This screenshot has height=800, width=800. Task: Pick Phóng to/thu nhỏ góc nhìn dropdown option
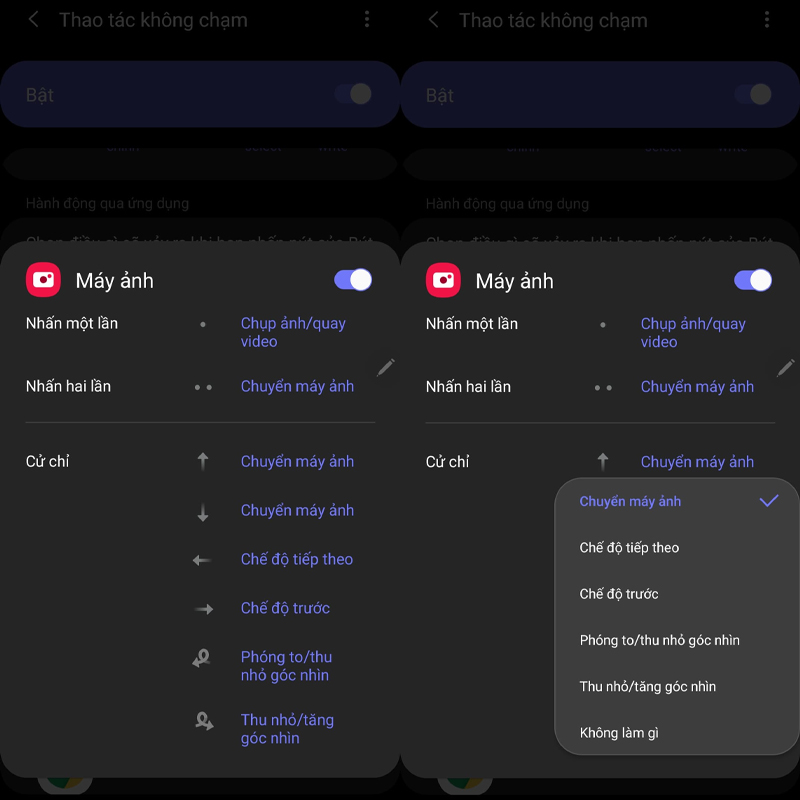(659, 640)
